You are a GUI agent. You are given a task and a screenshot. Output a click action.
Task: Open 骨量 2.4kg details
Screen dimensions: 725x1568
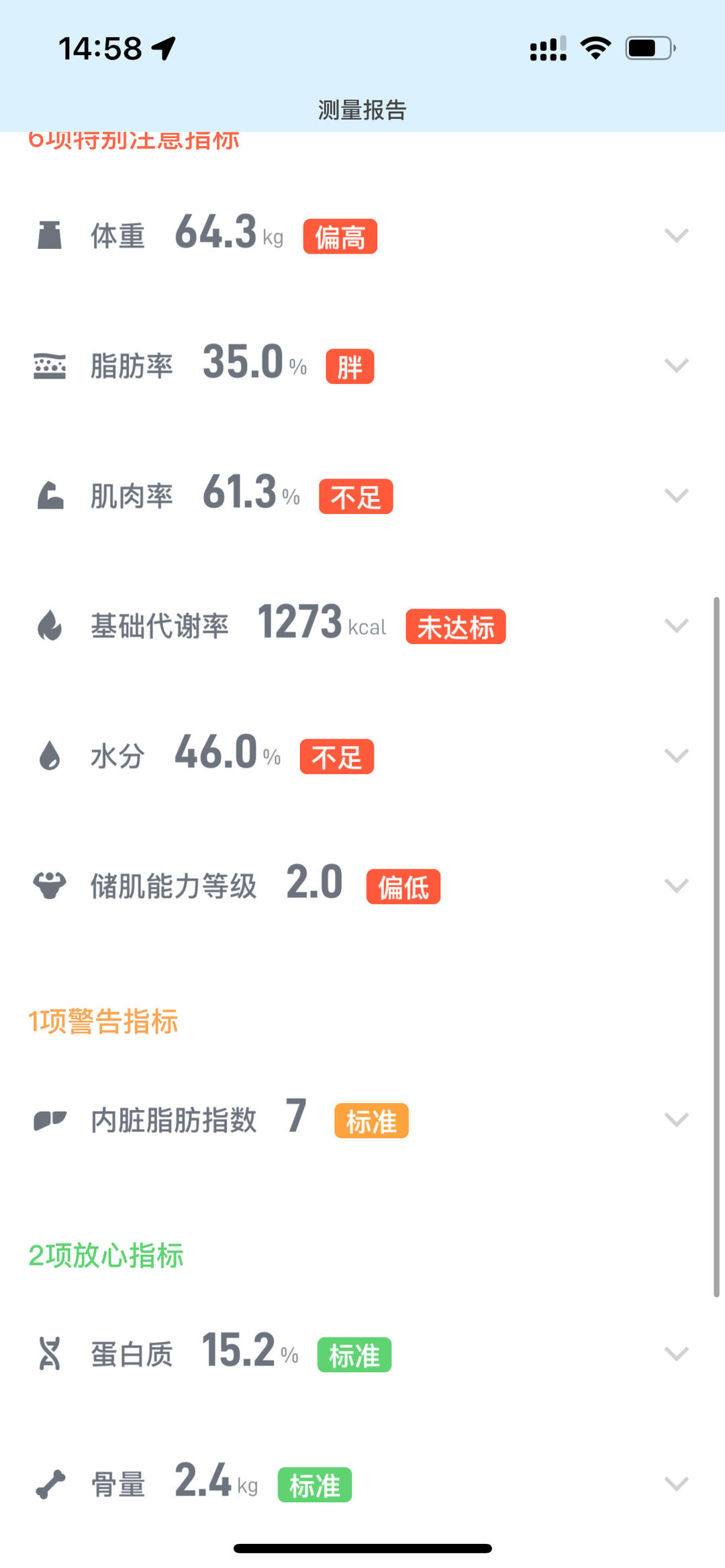(676, 1483)
